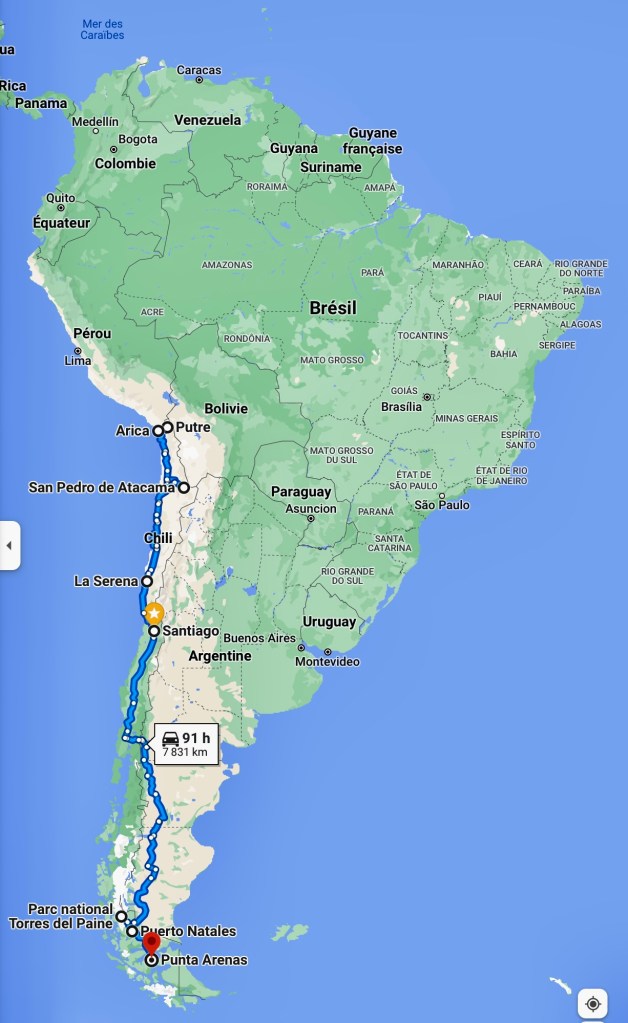Viewport: 628px width, 1023px height.
Task: Select the Torres del Paine park waypoint
Action: pos(121,916)
